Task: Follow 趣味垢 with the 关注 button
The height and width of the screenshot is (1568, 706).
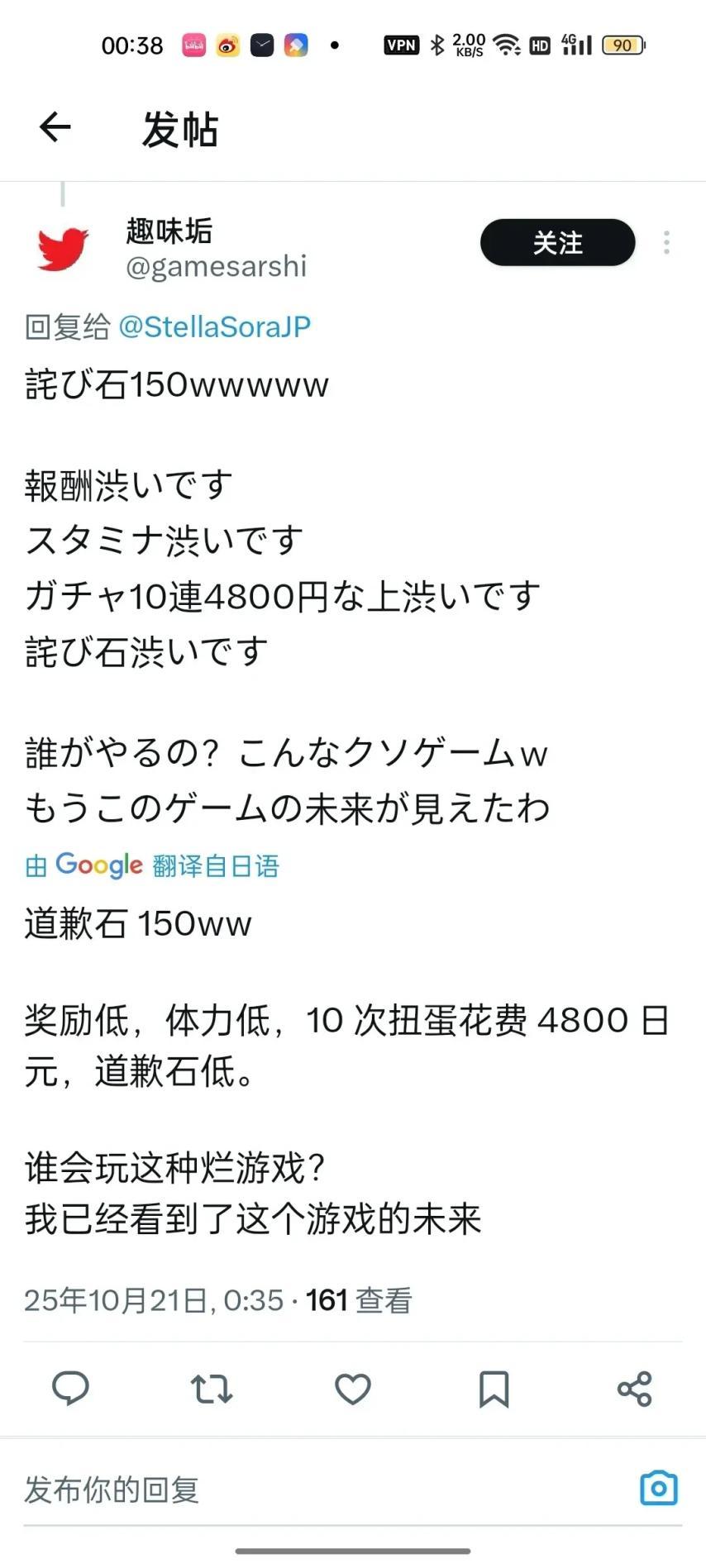Action: (557, 242)
